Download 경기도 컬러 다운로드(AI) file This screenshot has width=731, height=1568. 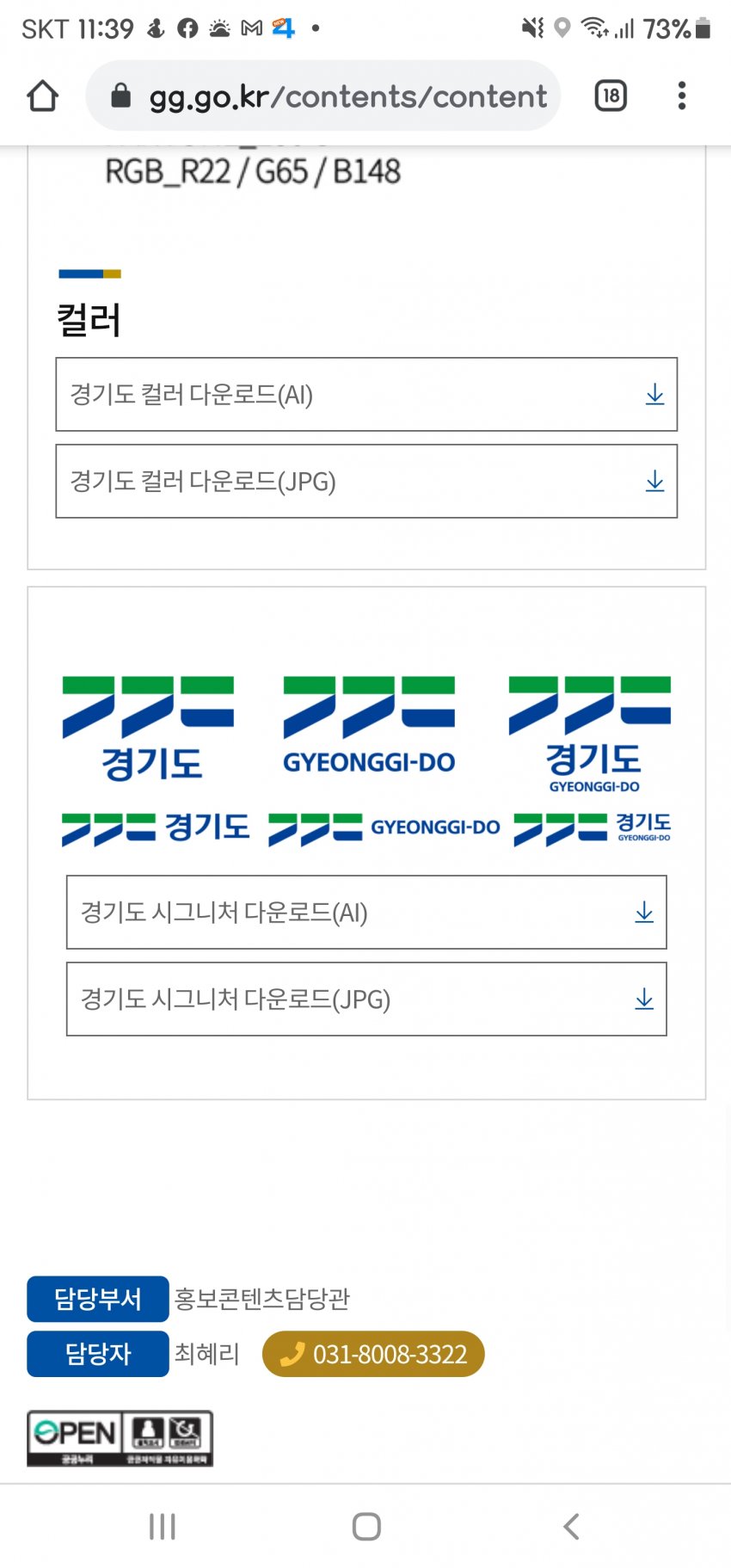click(x=366, y=395)
